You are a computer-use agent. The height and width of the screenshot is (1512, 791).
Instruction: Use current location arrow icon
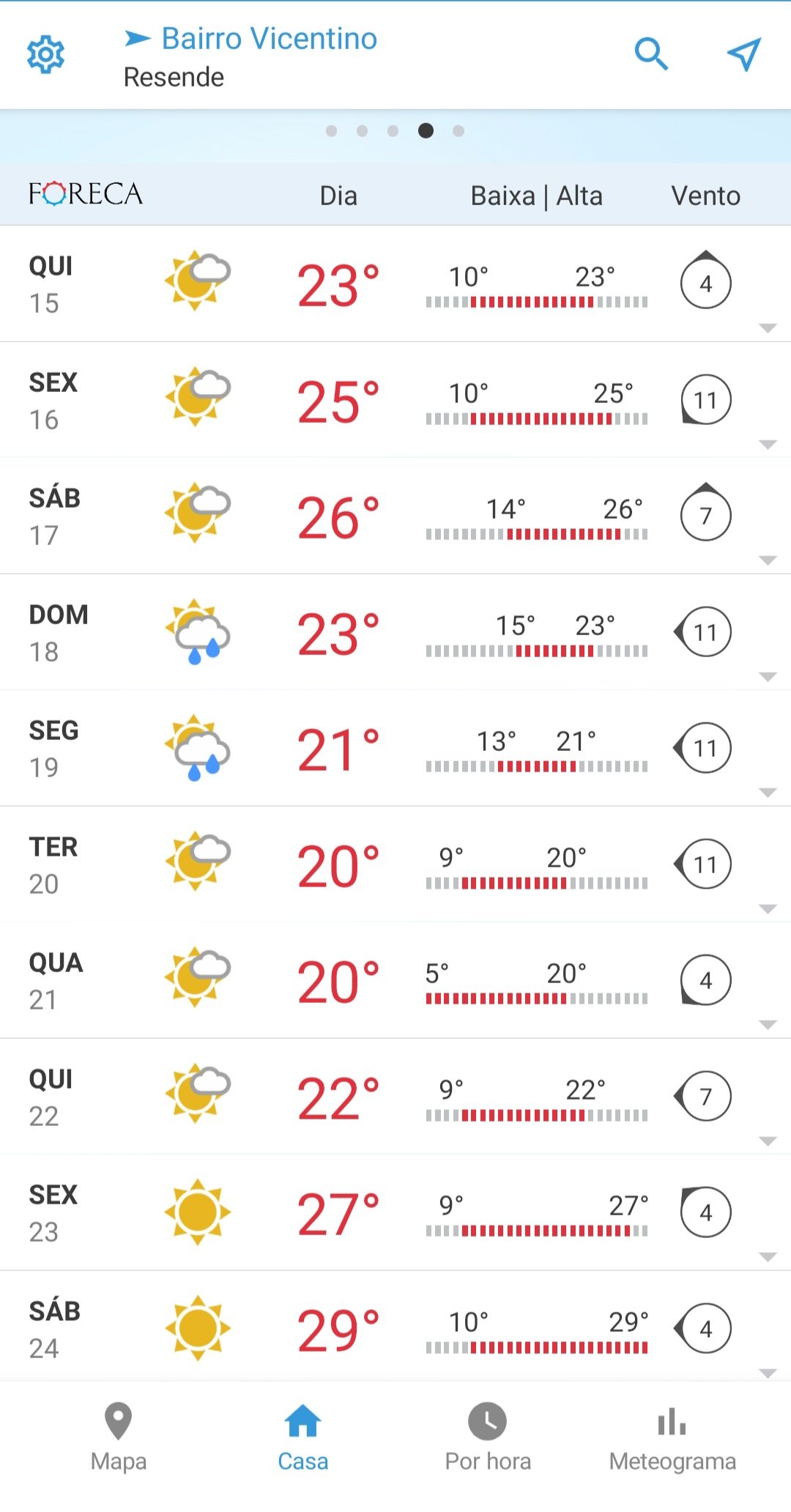coord(744,54)
